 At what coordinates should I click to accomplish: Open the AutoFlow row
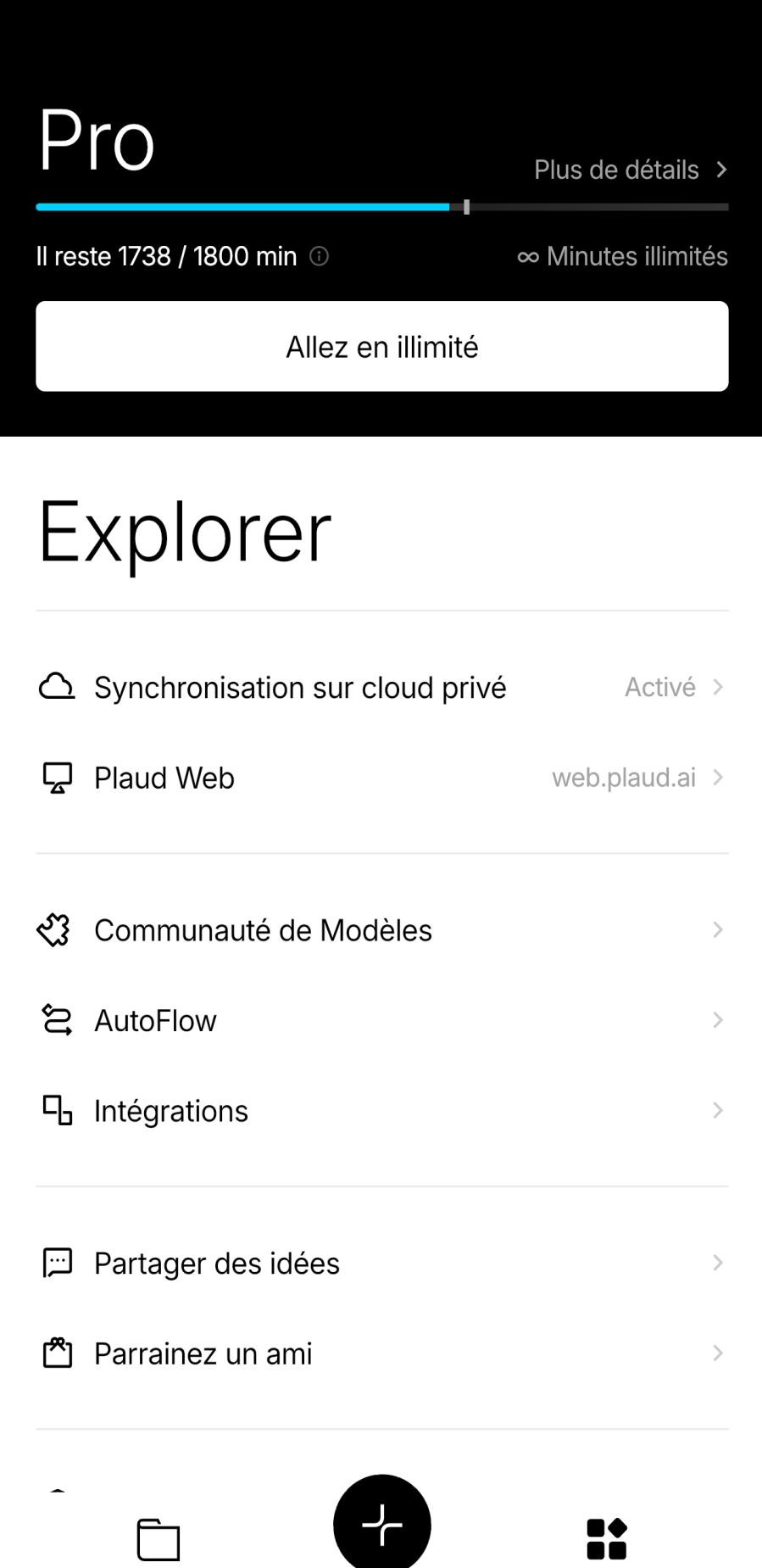[381, 1020]
